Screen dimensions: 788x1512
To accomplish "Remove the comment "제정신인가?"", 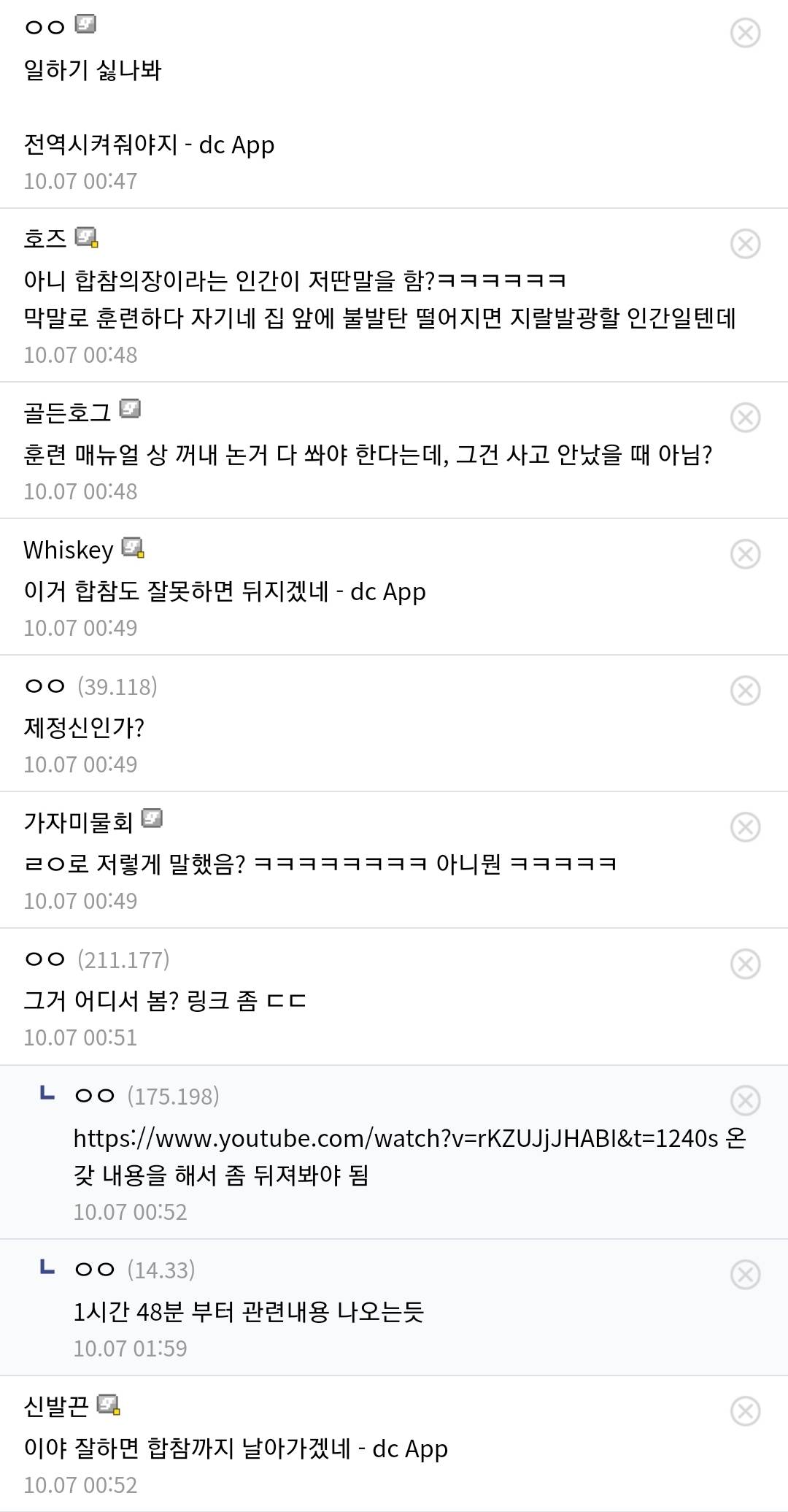I will [745, 691].
